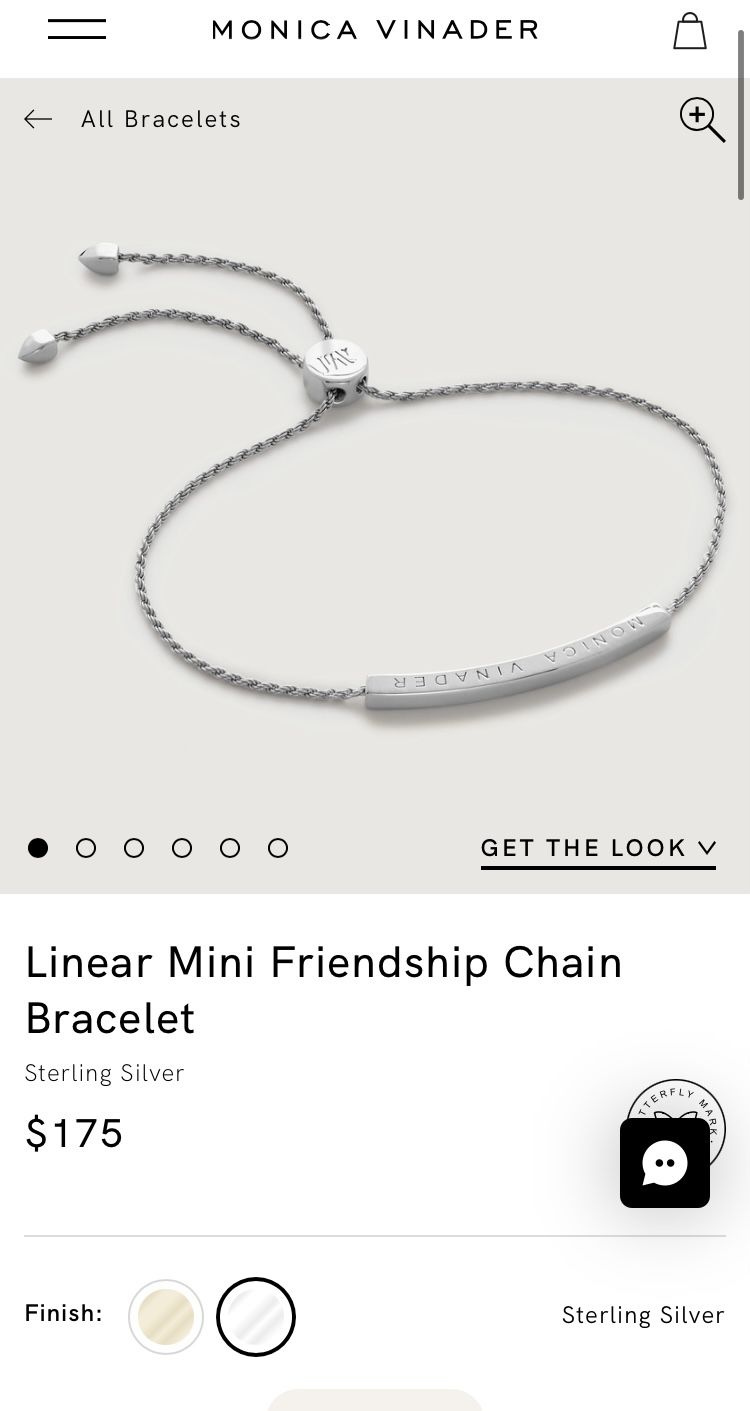Open the live chat bubble
Viewport: 750px width, 1411px height.
[665, 1163]
